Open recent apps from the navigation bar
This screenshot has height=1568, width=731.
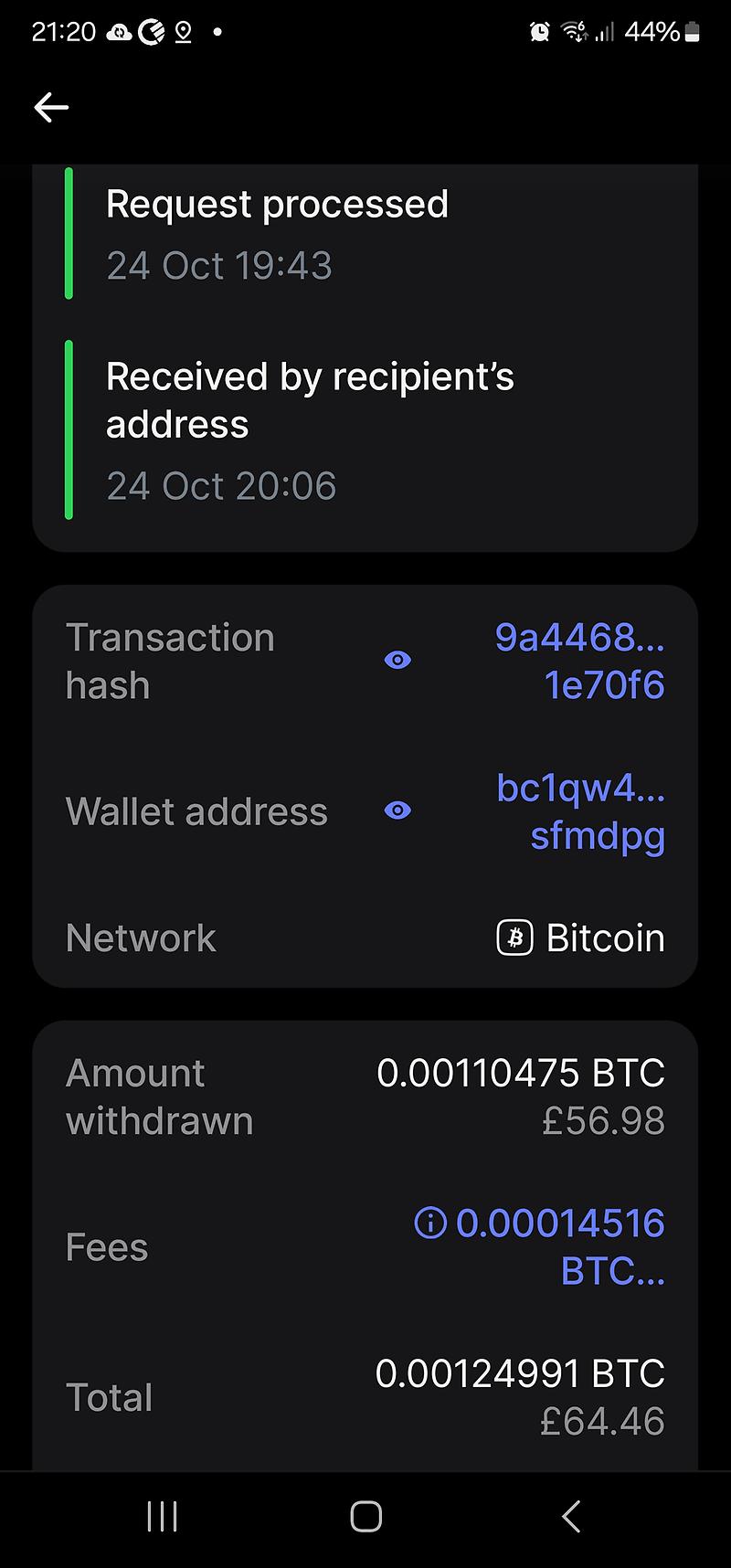click(x=163, y=1517)
